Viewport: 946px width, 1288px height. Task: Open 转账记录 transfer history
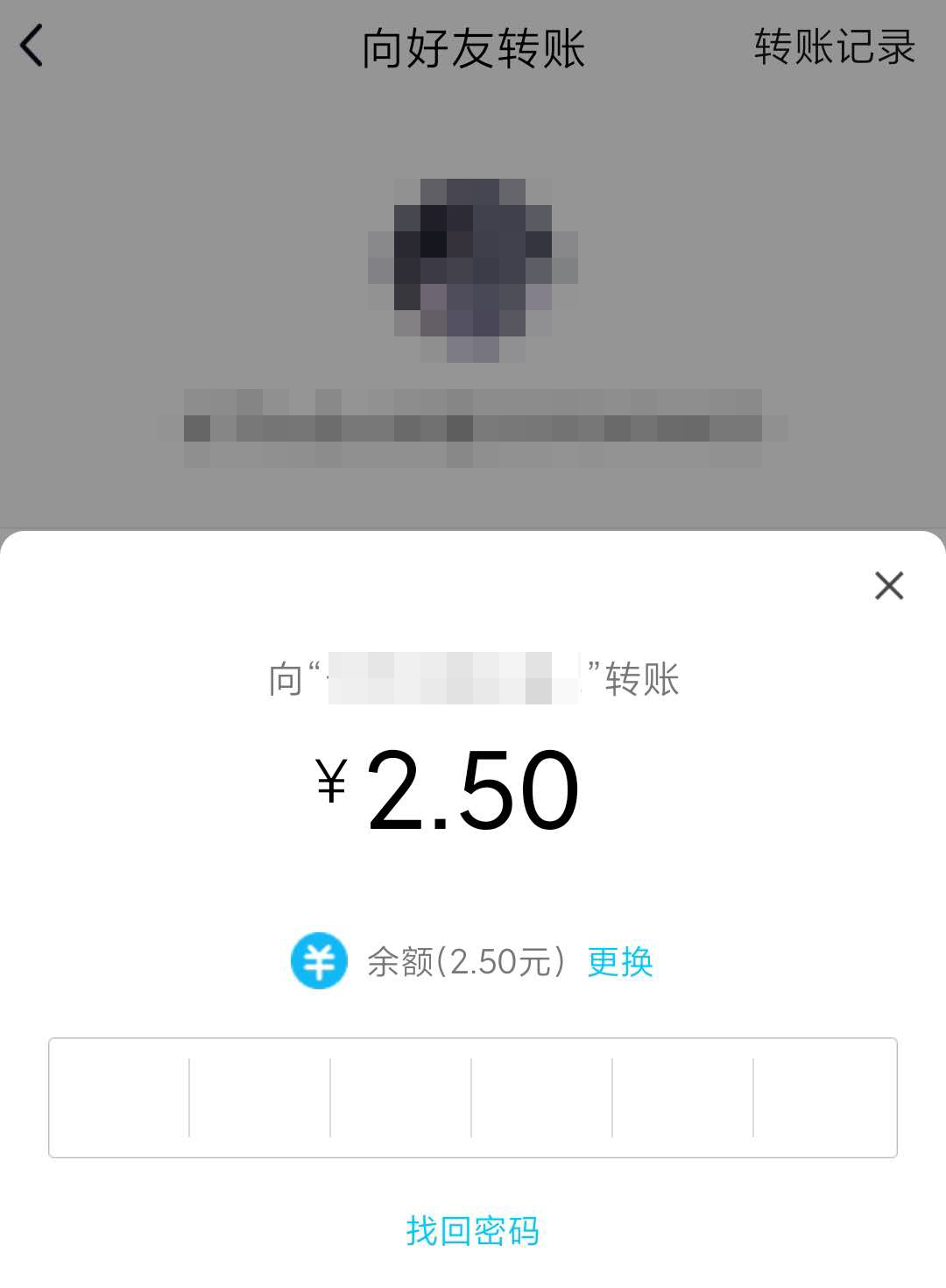pyautogui.click(x=834, y=48)
